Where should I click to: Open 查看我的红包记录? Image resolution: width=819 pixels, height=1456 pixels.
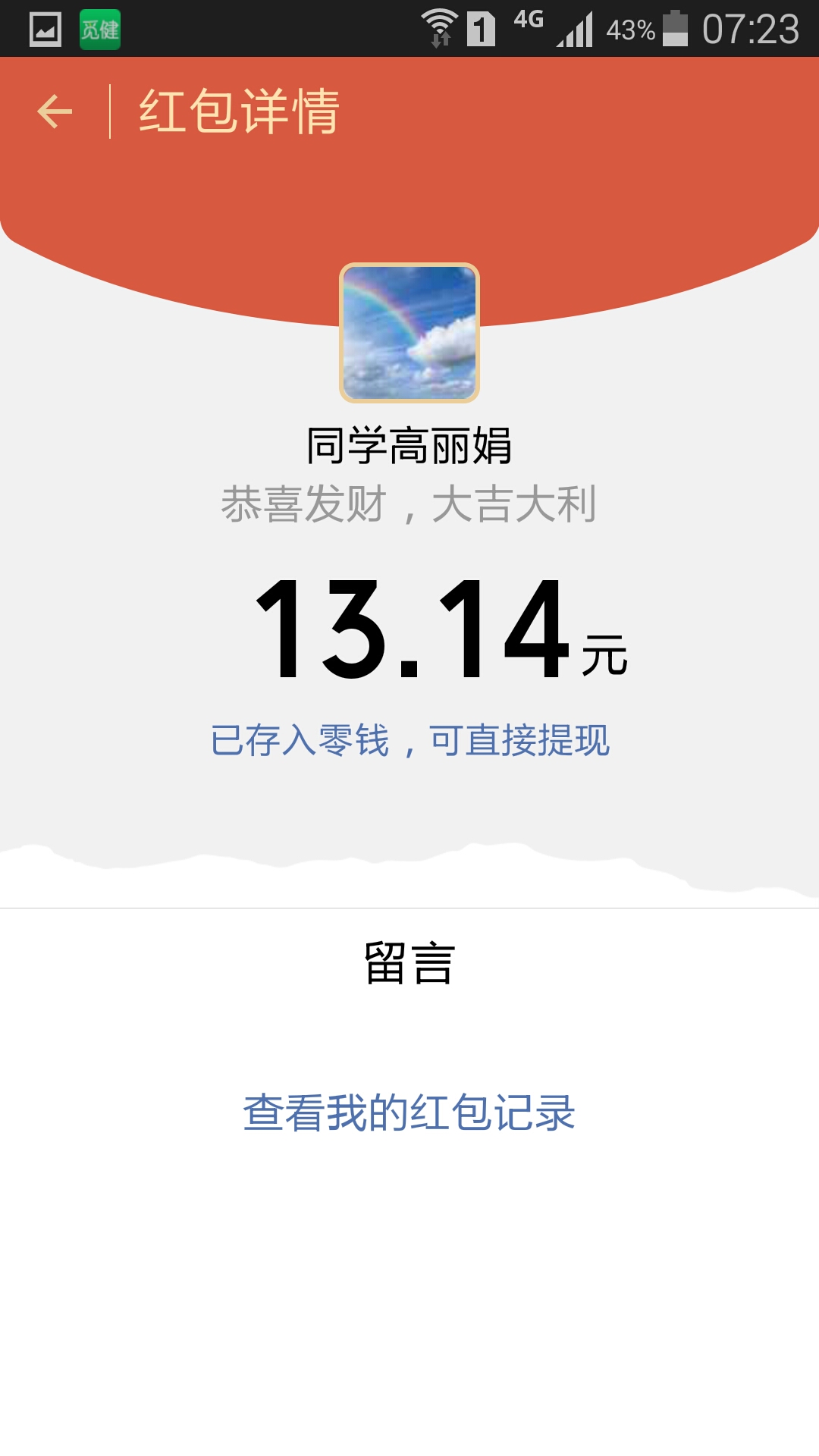pos(409,1112)
